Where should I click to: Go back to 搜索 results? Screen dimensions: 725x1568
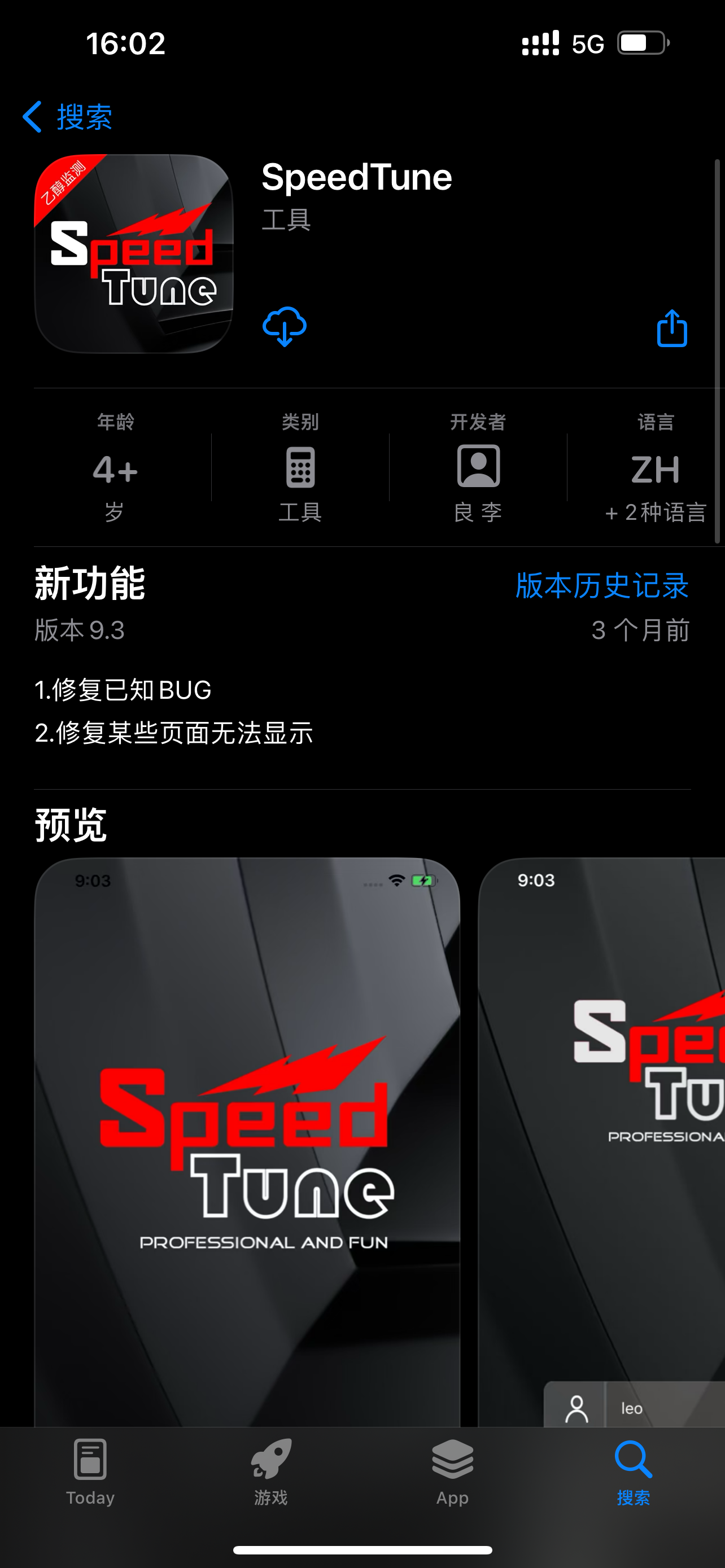click(x=67, y=116)
